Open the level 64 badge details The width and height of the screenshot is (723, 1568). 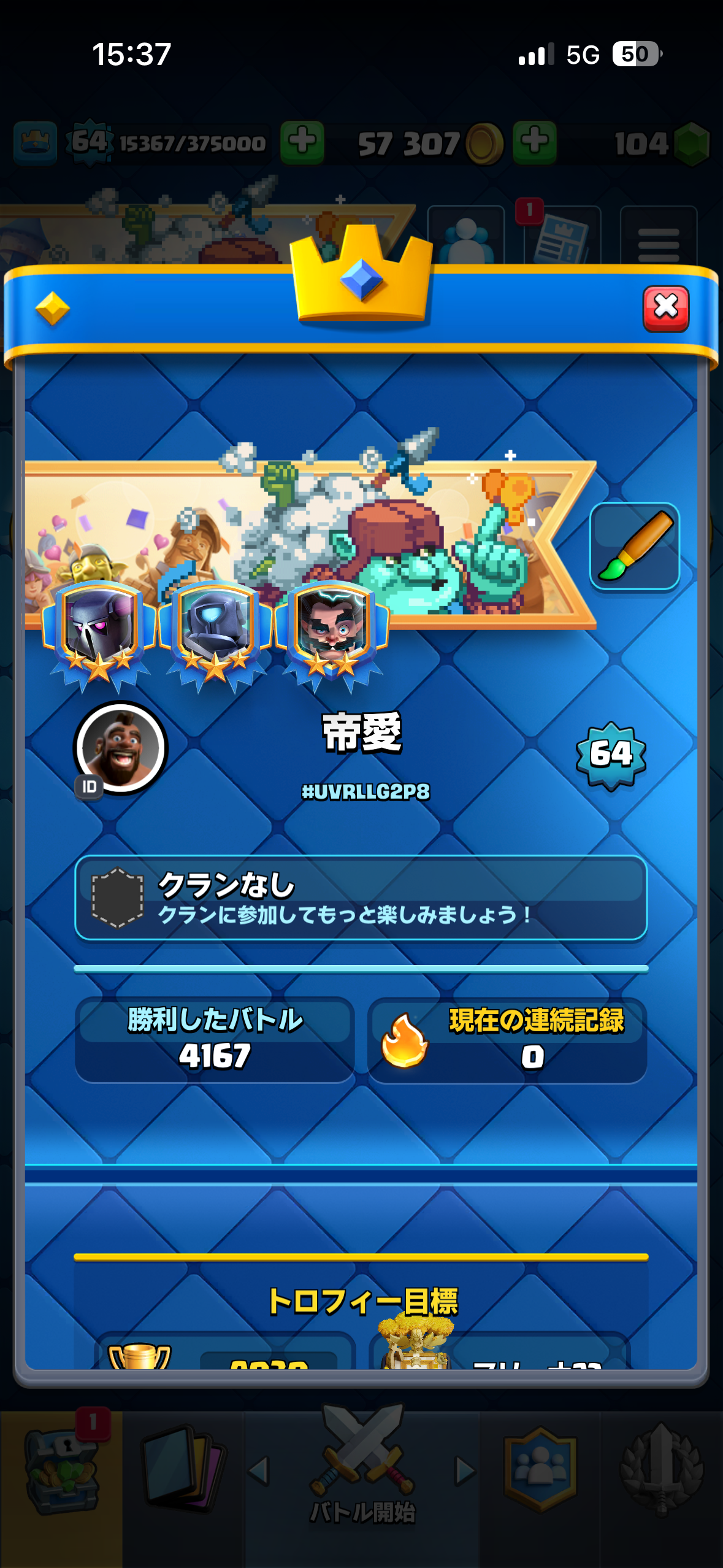611,755
